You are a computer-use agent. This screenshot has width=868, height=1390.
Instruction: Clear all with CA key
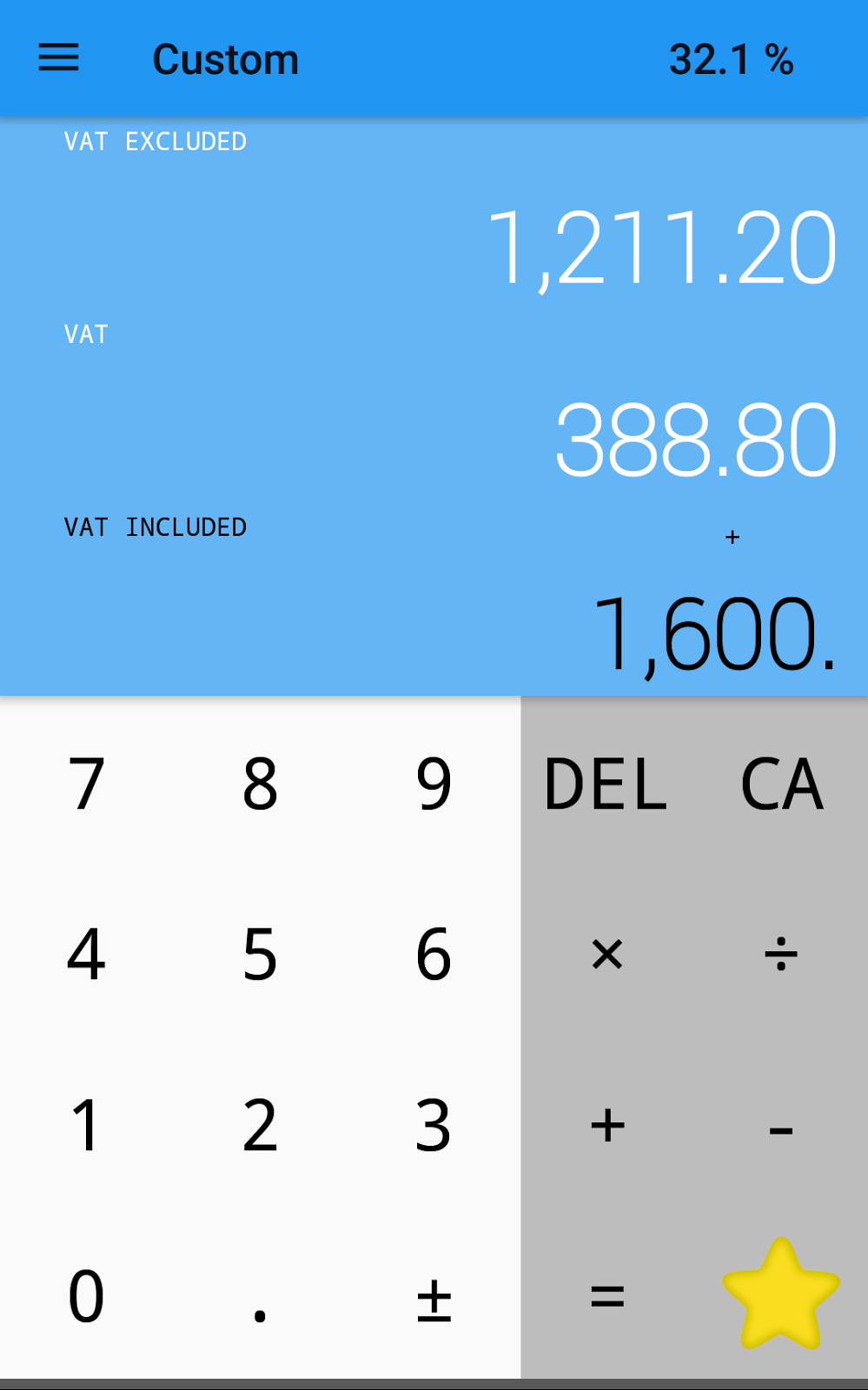tap(781, 784)
